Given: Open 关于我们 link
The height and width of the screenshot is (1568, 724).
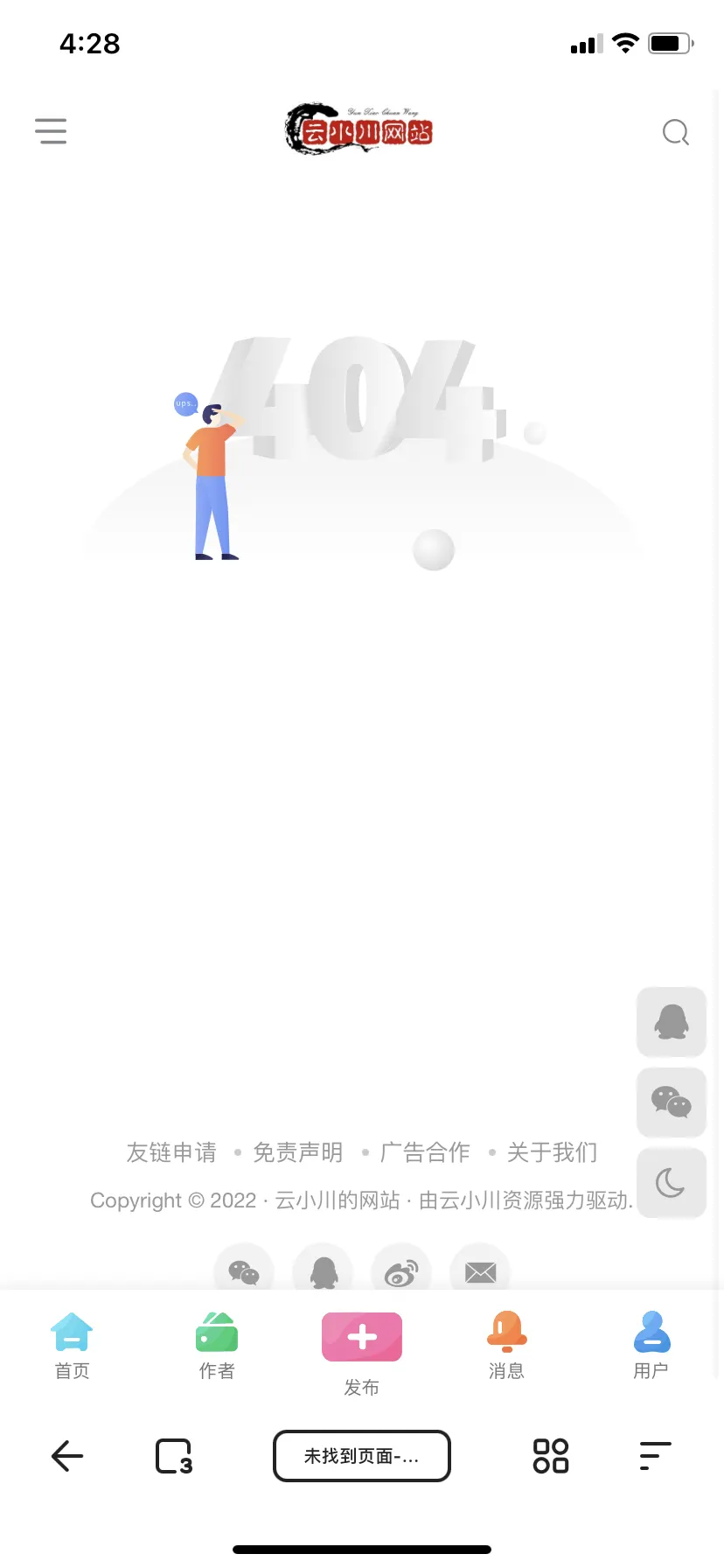Looking at the screenshot, I should (x=552, y=1152).
